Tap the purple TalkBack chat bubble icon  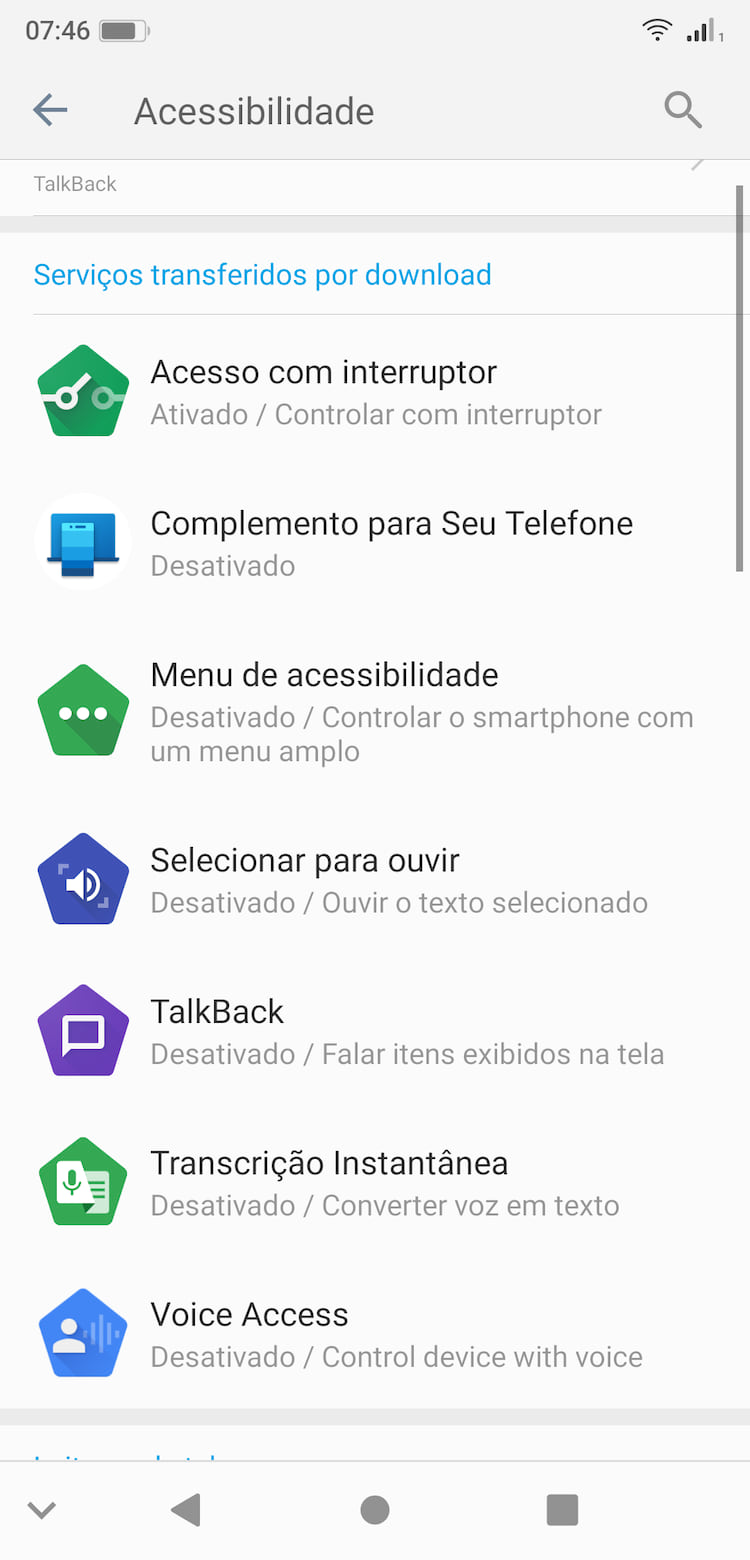pyautogui.click(x=83, y=1030)
